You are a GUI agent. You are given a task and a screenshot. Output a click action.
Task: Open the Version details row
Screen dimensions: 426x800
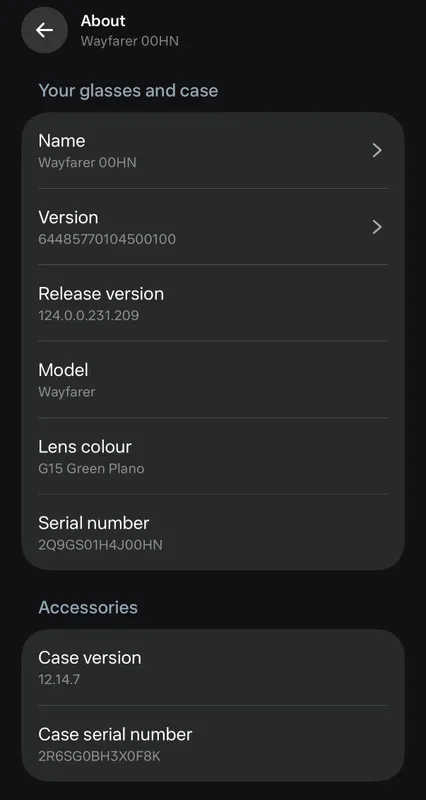click(x=213, y=227)
